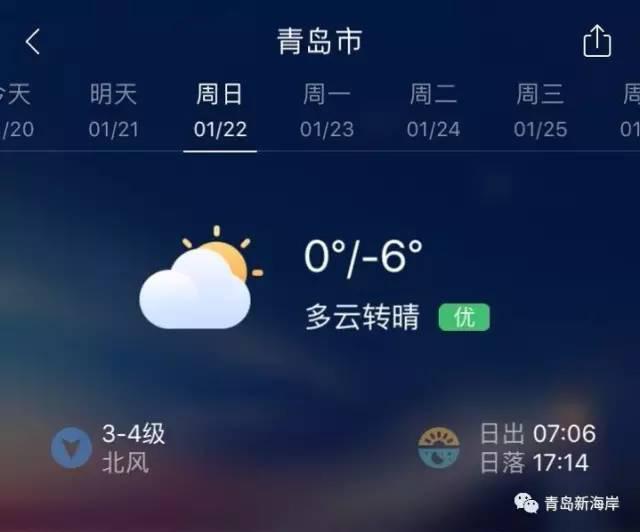Go back using the arrow icon
Screen dimensions: 640x532
tap(33, 41)
